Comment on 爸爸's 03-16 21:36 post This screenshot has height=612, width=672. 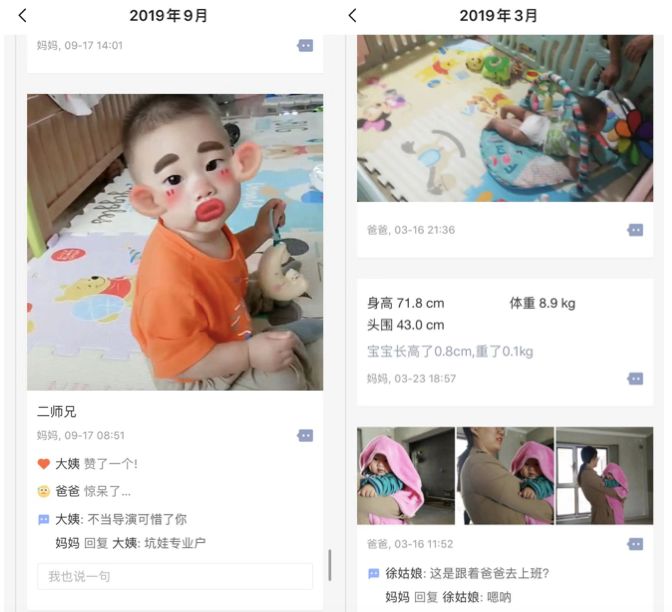(635, 230)
